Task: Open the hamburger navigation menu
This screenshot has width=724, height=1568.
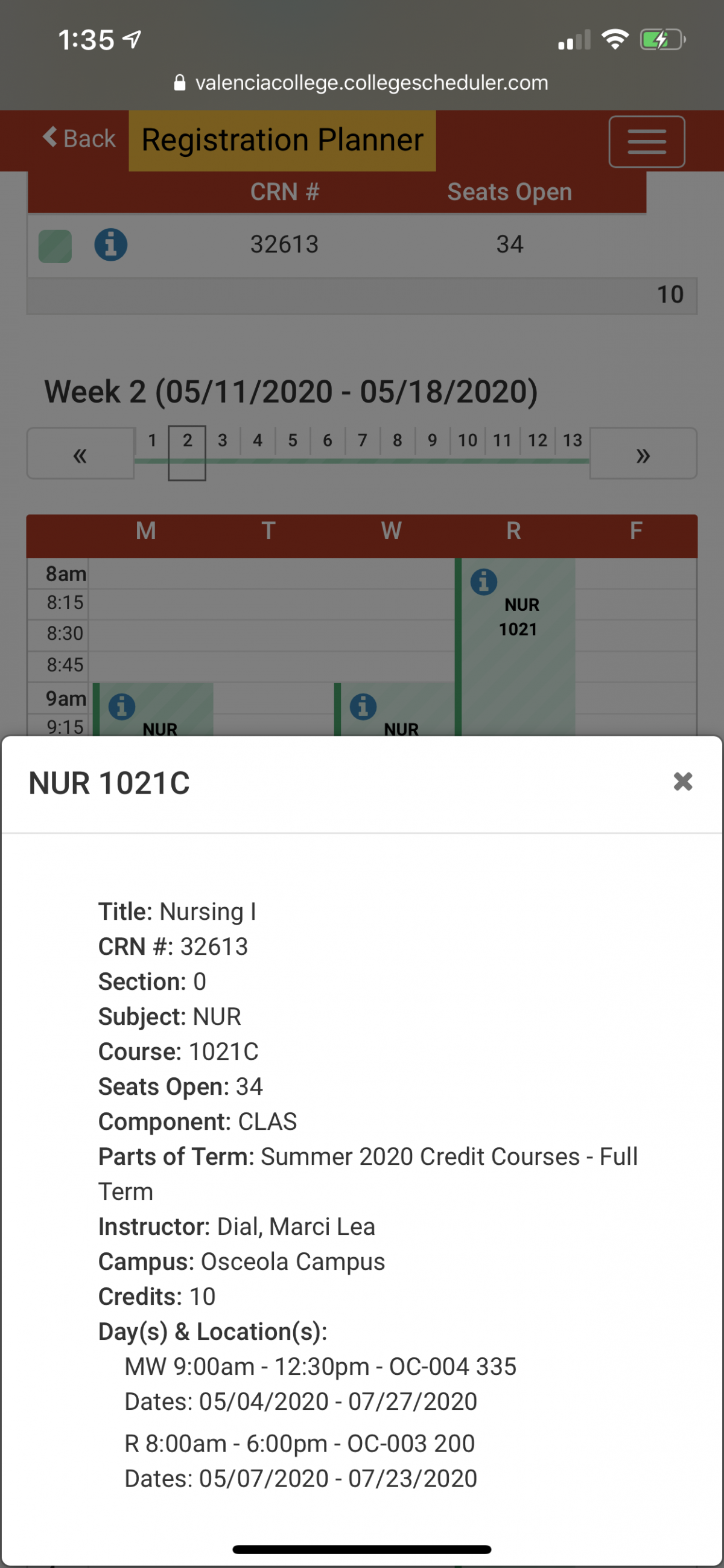Action: point(647,141)
